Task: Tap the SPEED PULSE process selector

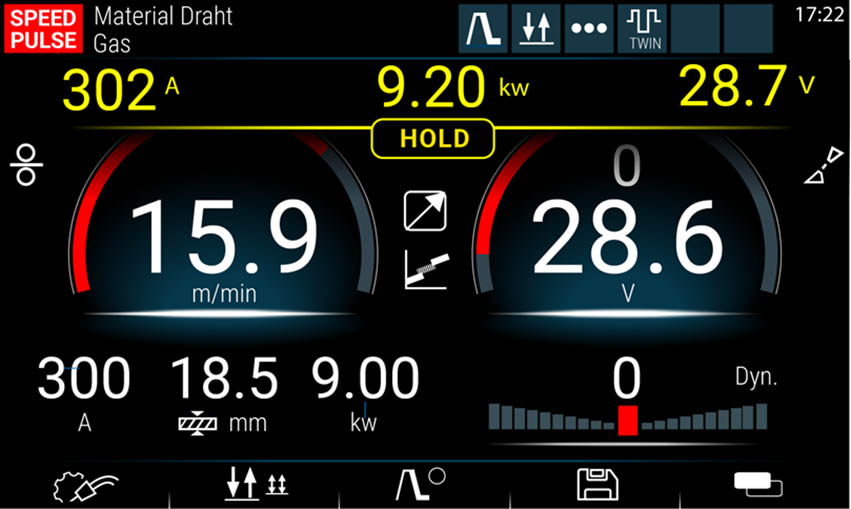Action: (43, 28)
